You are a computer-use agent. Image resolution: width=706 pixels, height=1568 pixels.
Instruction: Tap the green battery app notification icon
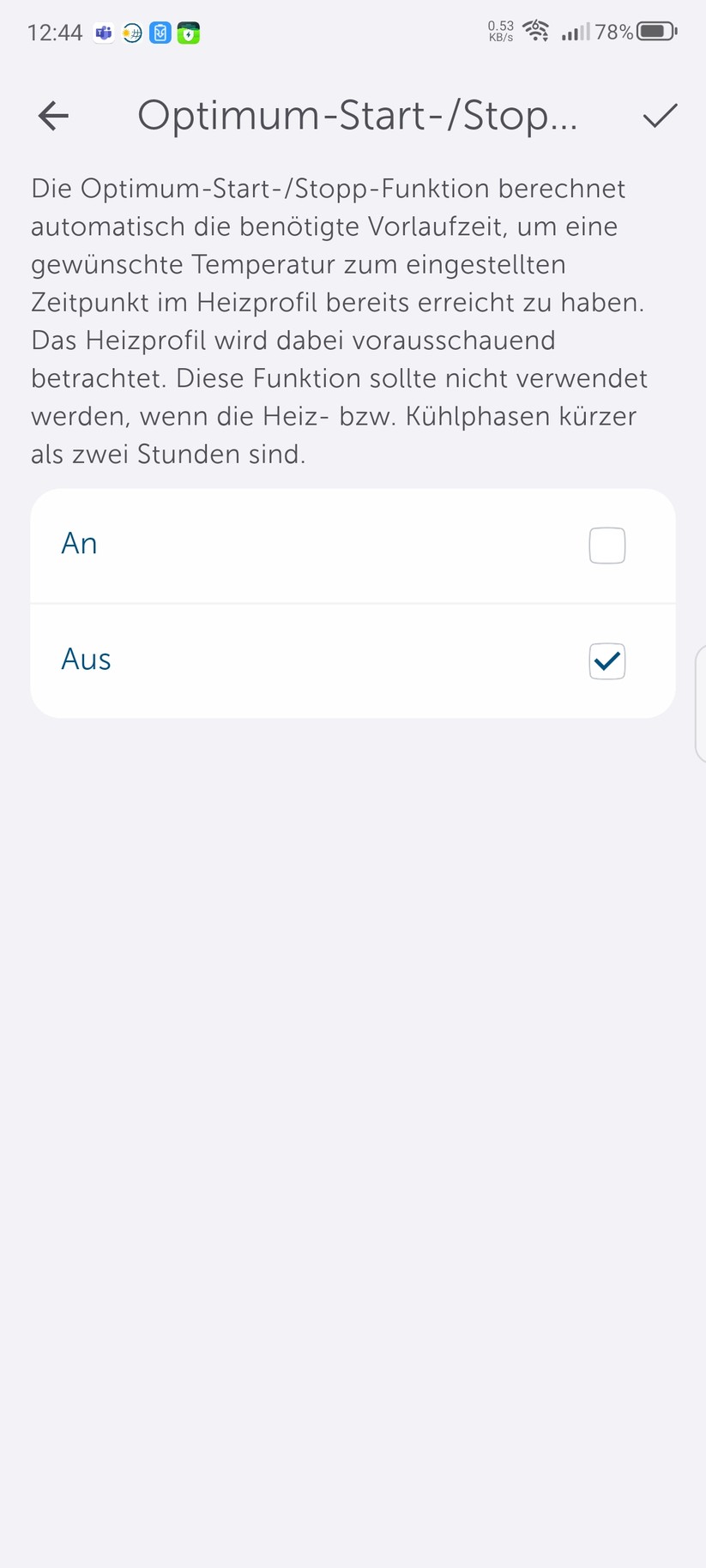tap(188, 33)
